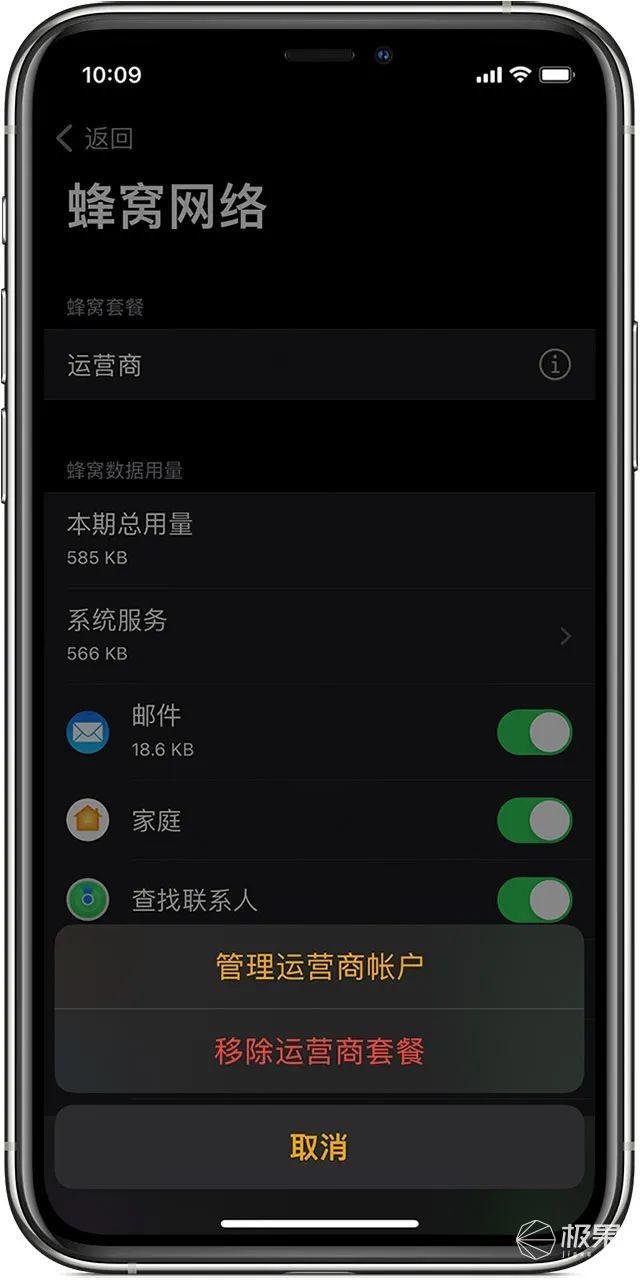
Task: Select 管理运营商帐户 in the action sheet
Action: click(x=319, y=966)
